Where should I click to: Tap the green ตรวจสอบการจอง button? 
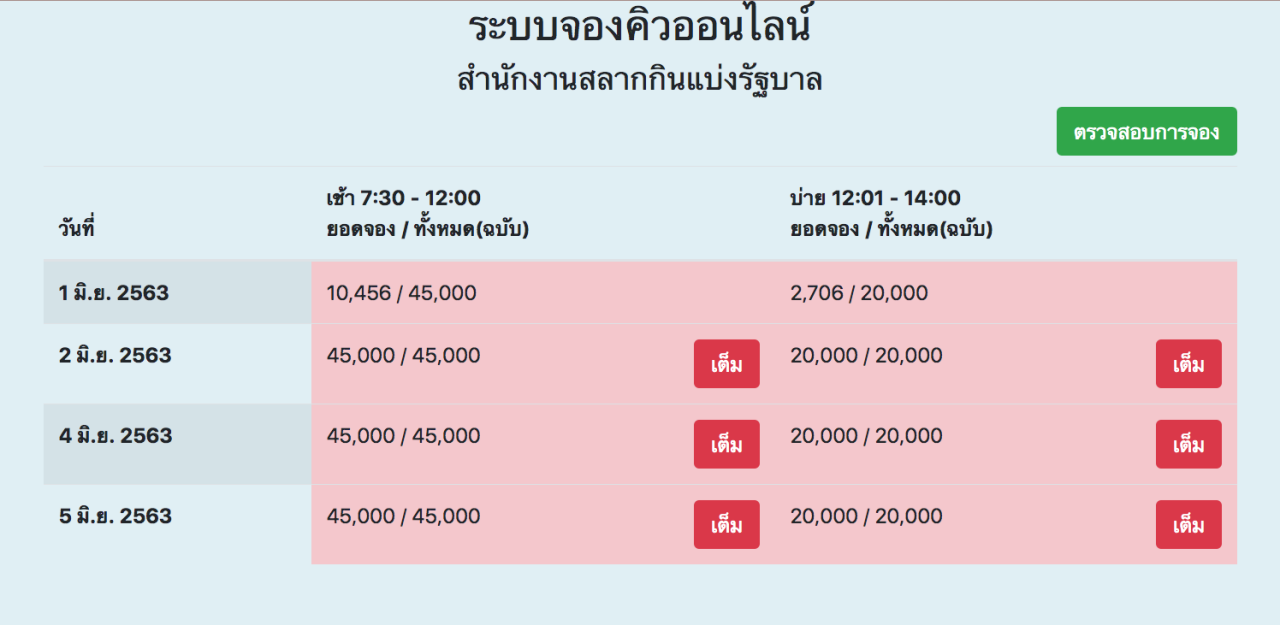click(x=1146, y=132)
